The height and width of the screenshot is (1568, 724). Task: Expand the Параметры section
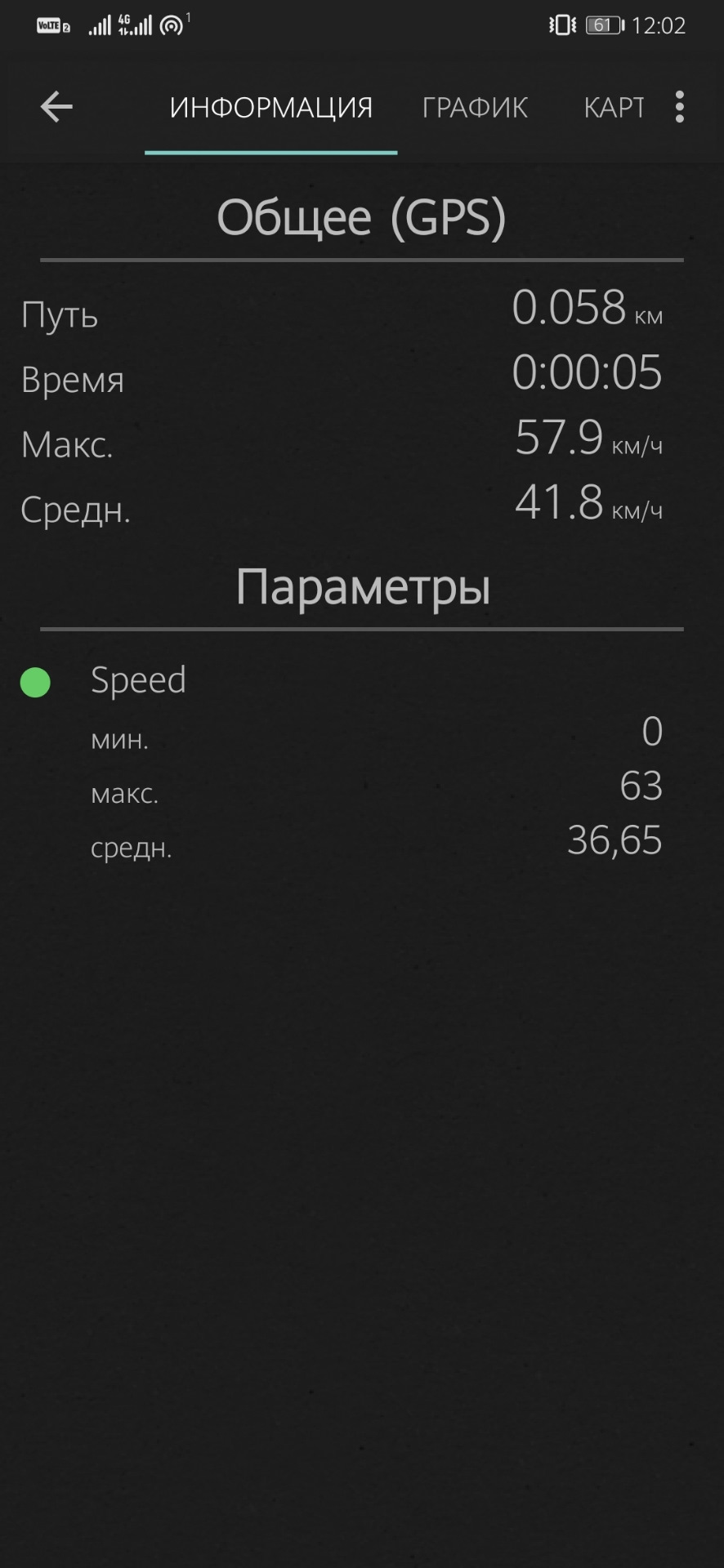pos(362,585)
